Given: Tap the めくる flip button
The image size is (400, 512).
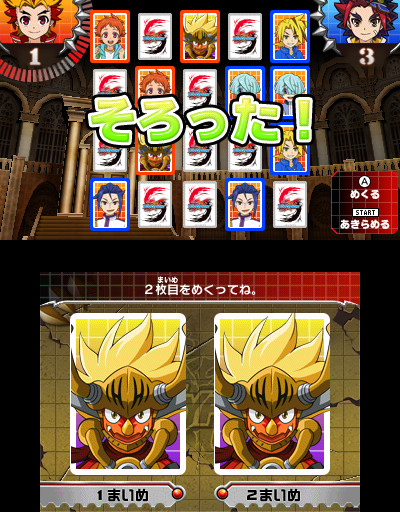Looking at the screenshot, I should (x=365, y=188).
